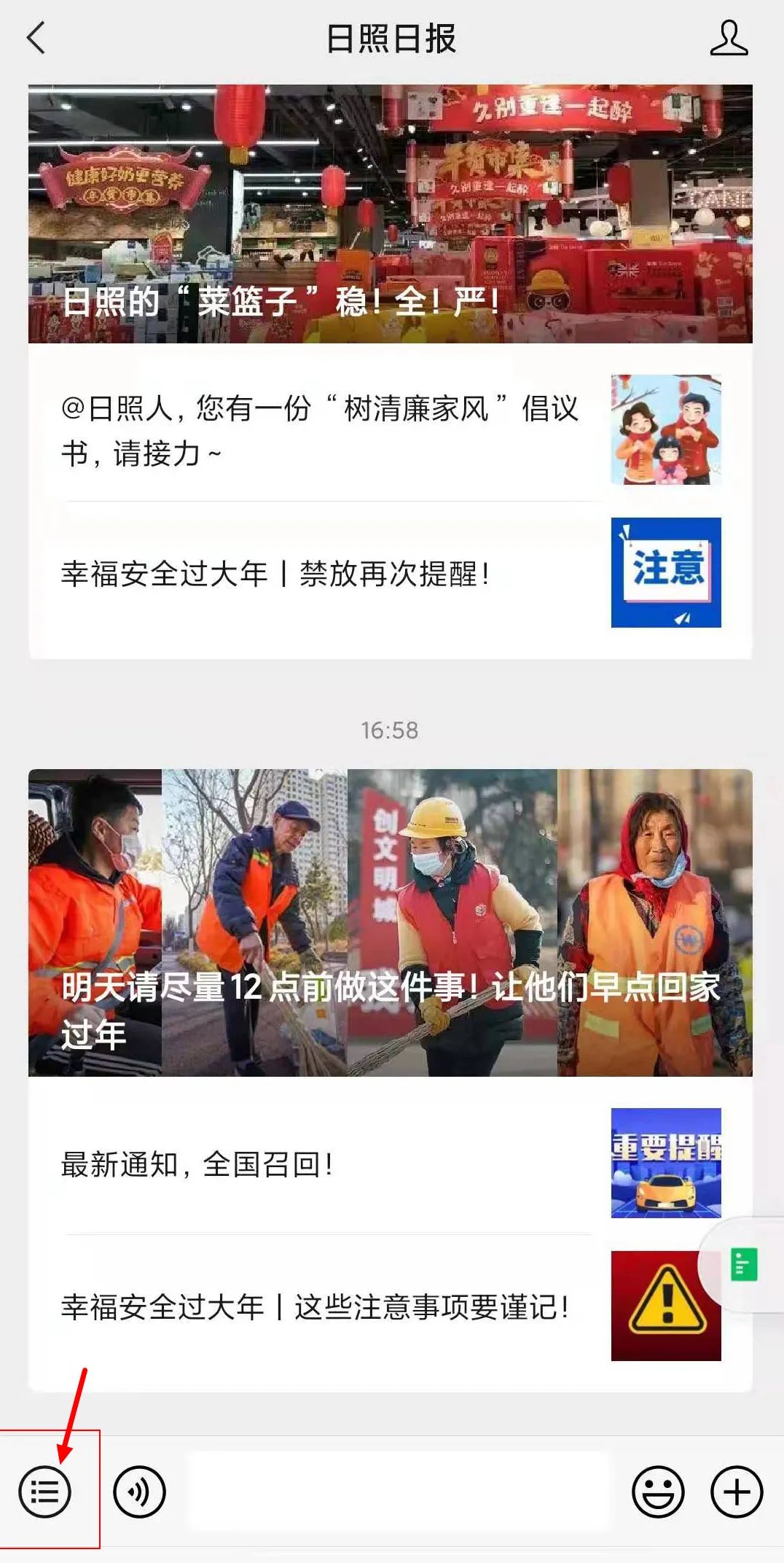This screenshot has height=1563, width=784.
Task: Switch to voice input mode
Action: (139, 1492)
